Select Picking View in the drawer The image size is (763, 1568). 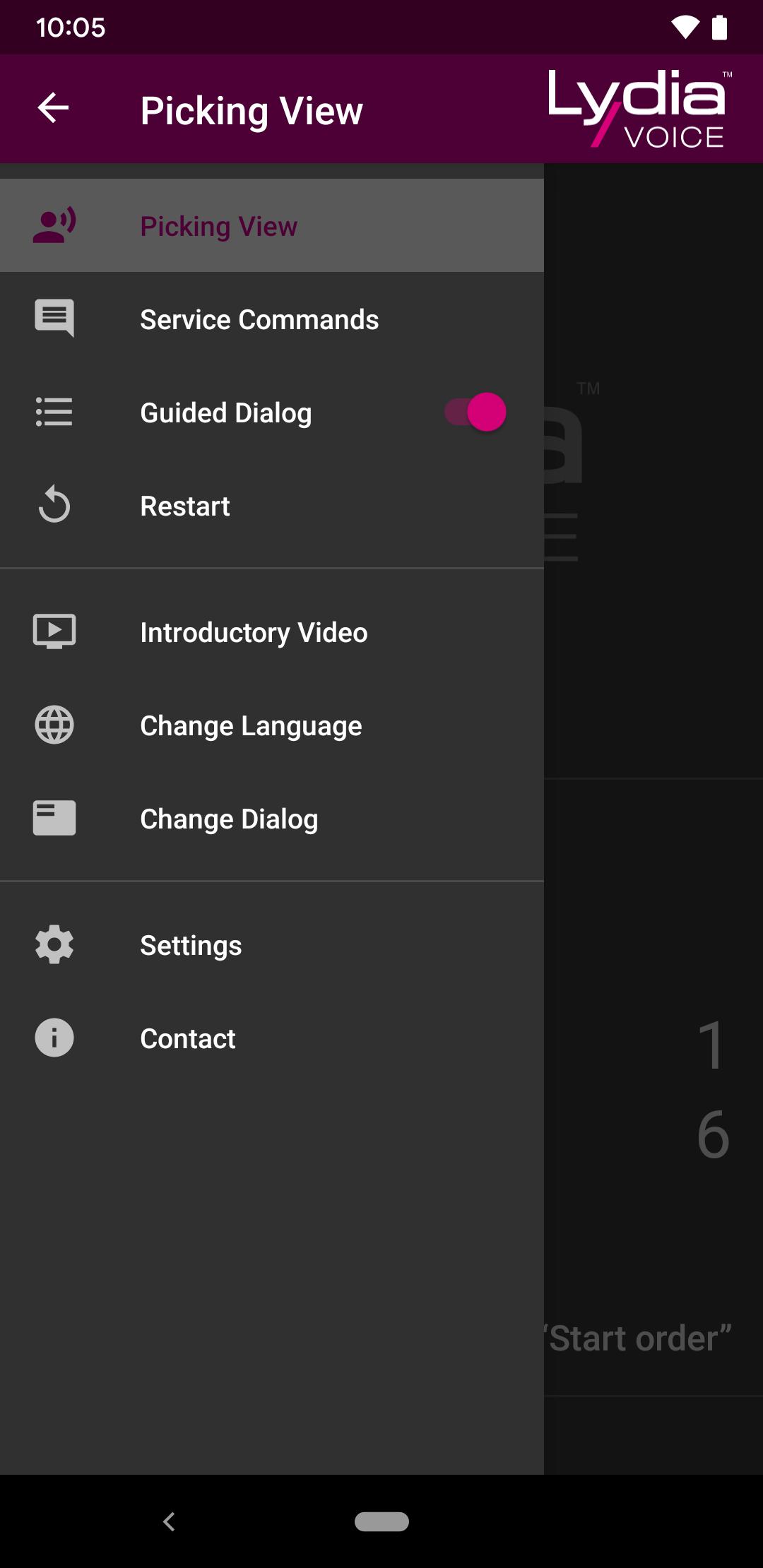[272, 225]
